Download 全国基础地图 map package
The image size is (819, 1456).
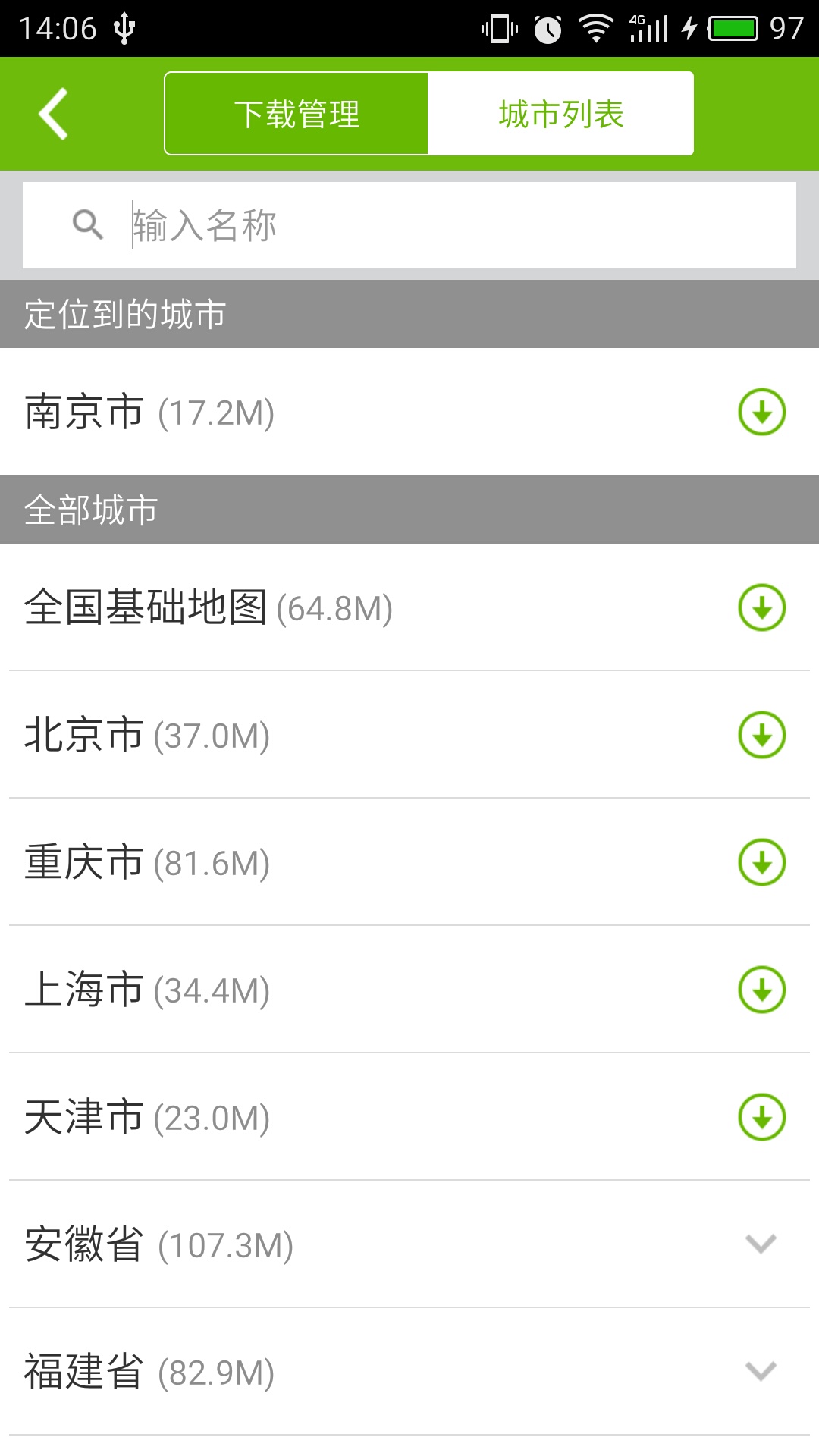[761, 607]
